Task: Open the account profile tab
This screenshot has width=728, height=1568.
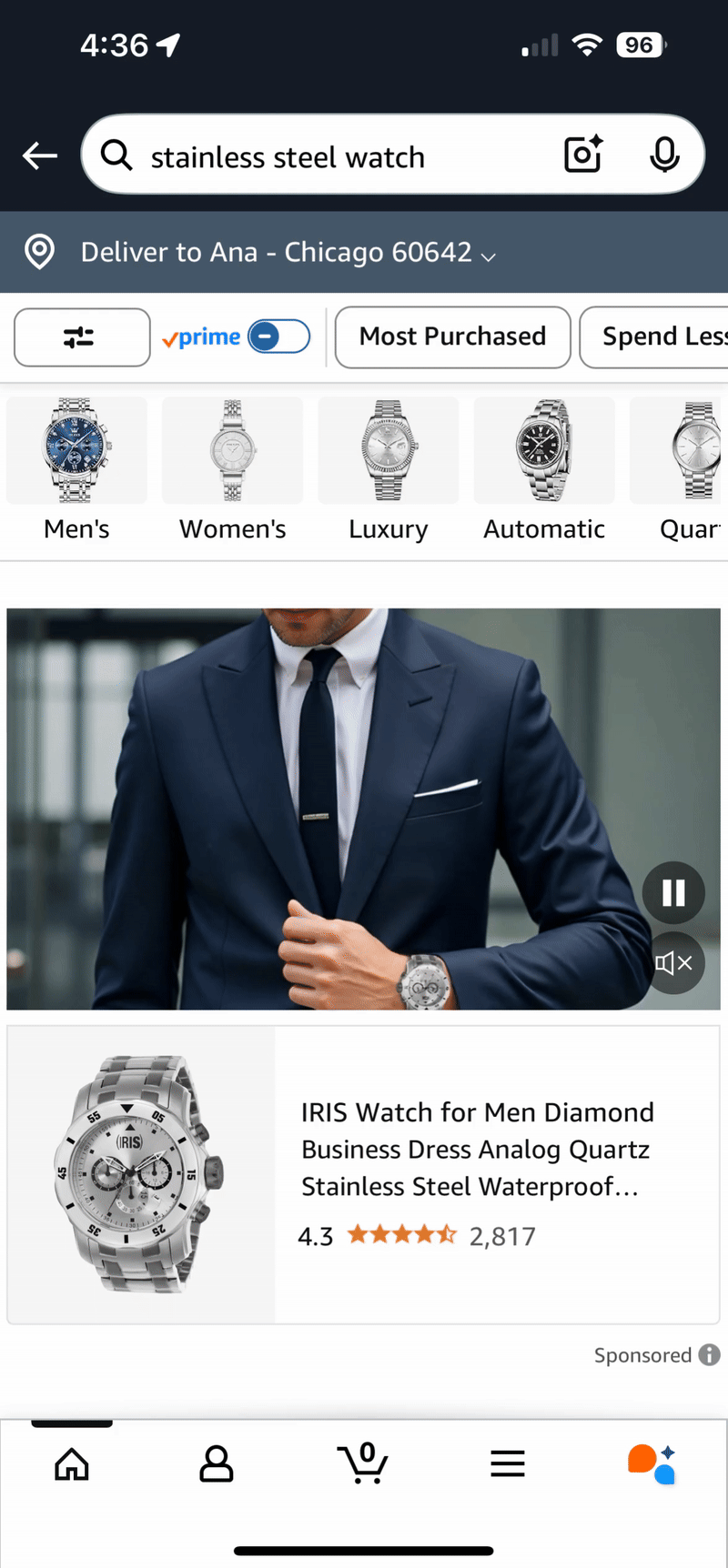Action: click(217, 1463)
